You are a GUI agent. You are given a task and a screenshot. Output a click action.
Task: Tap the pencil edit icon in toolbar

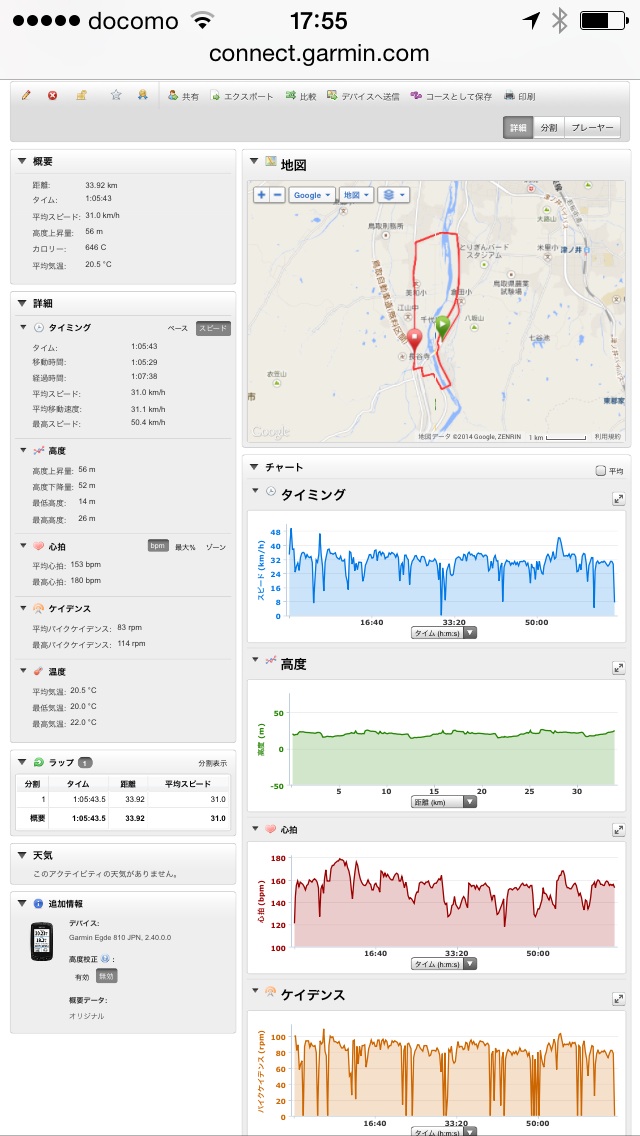point(26,96)
